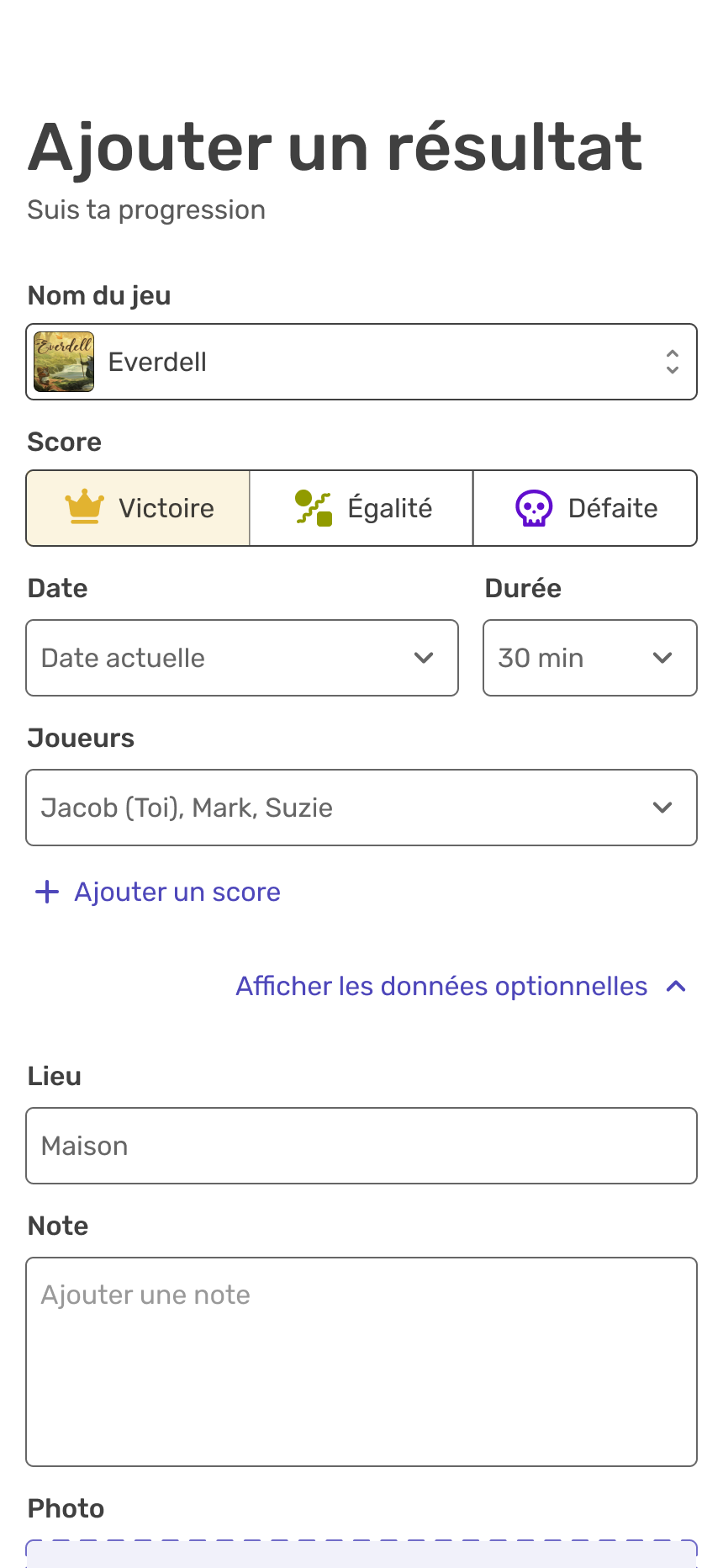Tap Ajouter un score

point(158,892)
